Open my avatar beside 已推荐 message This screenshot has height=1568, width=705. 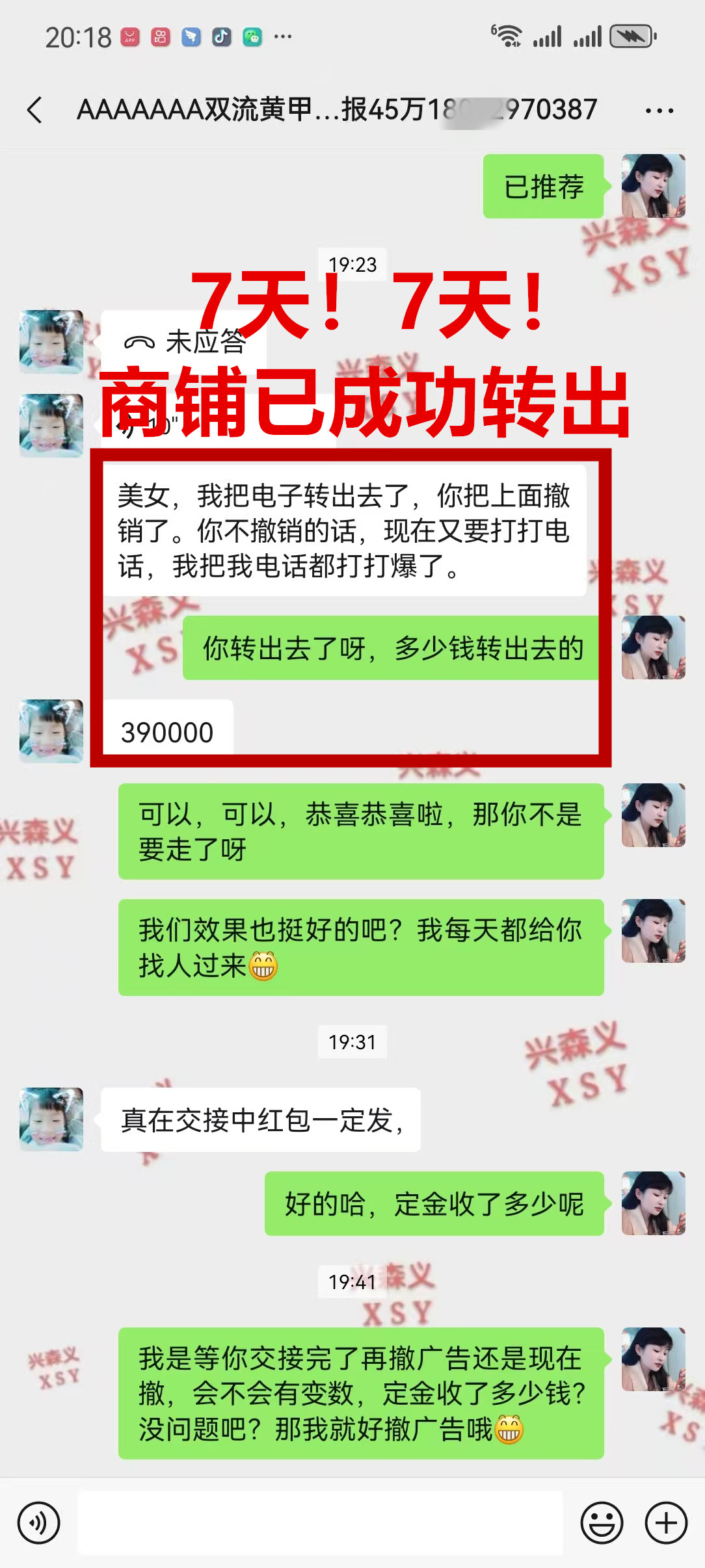(x=653, y=186)
